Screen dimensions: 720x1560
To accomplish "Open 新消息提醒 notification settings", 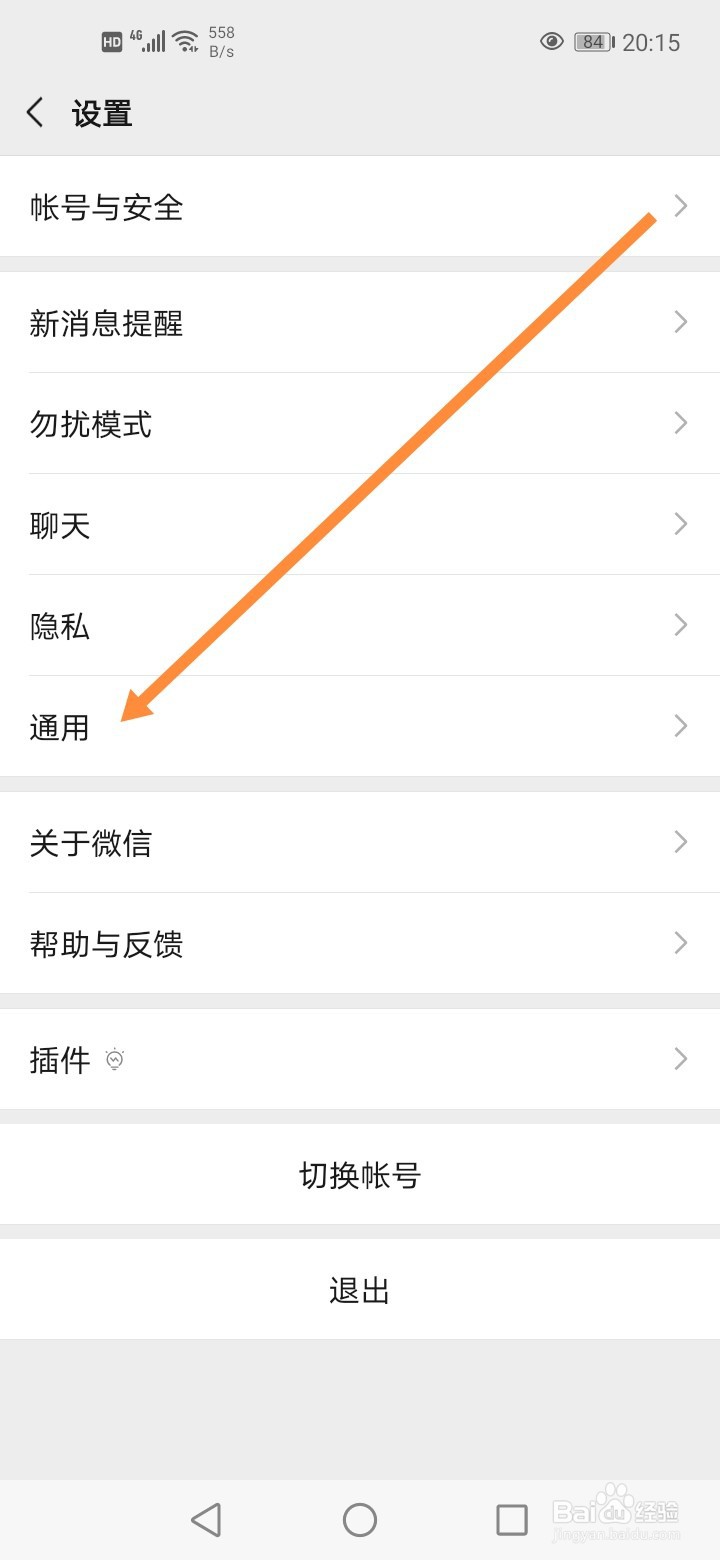I will pyautogui.click(x=360, y=322).
